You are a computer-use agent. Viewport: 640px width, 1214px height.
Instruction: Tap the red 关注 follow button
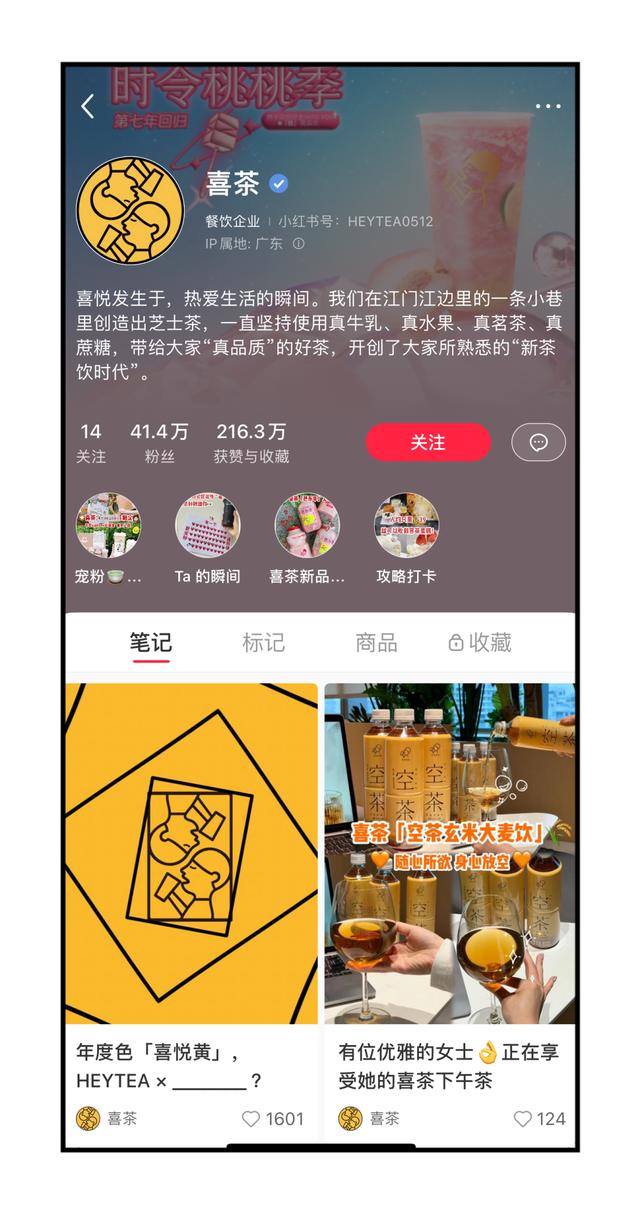tap(428, 442)
